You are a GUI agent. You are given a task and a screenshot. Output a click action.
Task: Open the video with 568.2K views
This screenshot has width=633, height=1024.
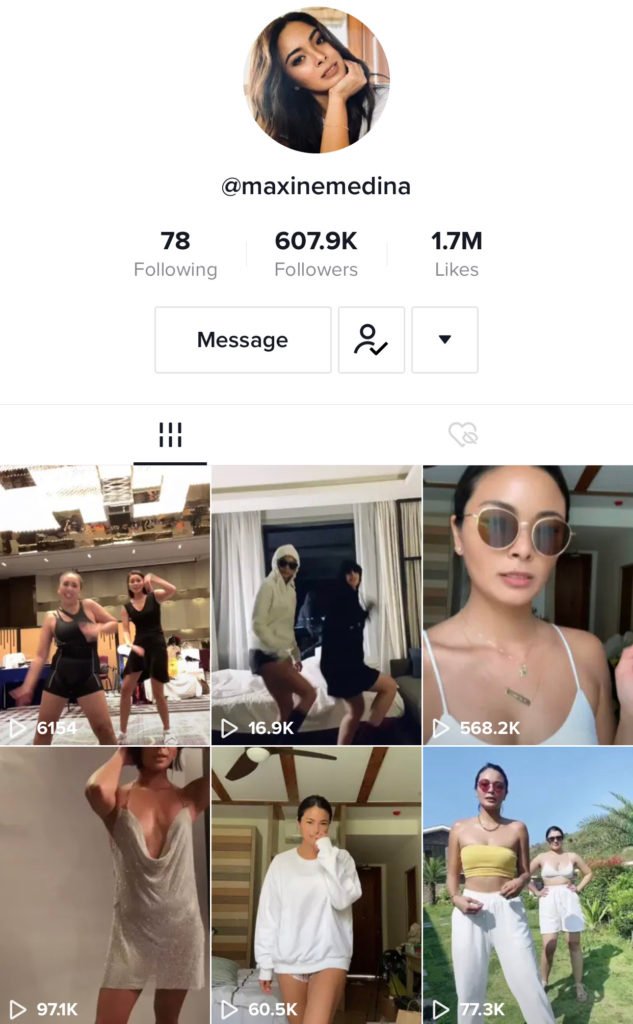527,605
